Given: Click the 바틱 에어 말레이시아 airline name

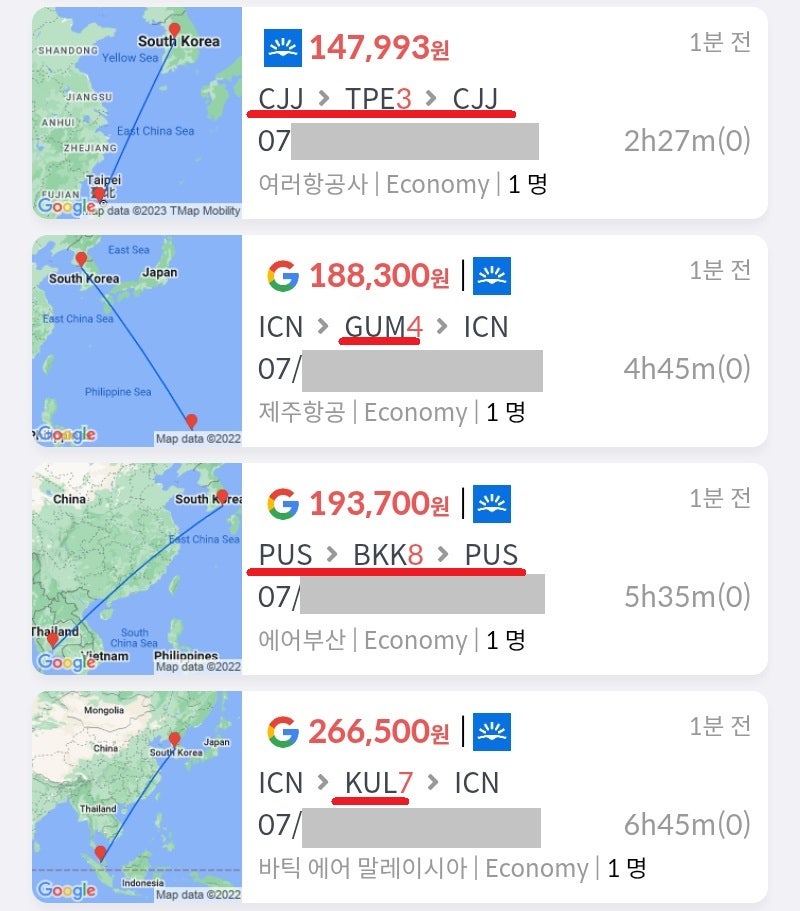Looking at the screenshot, I should click(x=360, y=867).
